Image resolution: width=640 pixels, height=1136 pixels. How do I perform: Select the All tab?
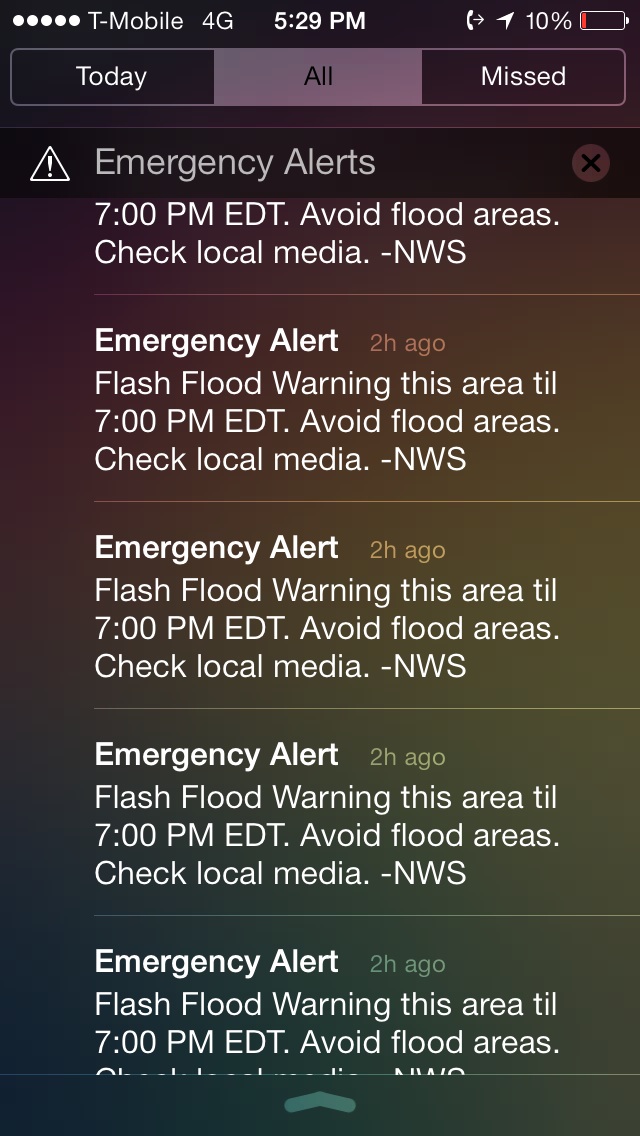(317, 77)
